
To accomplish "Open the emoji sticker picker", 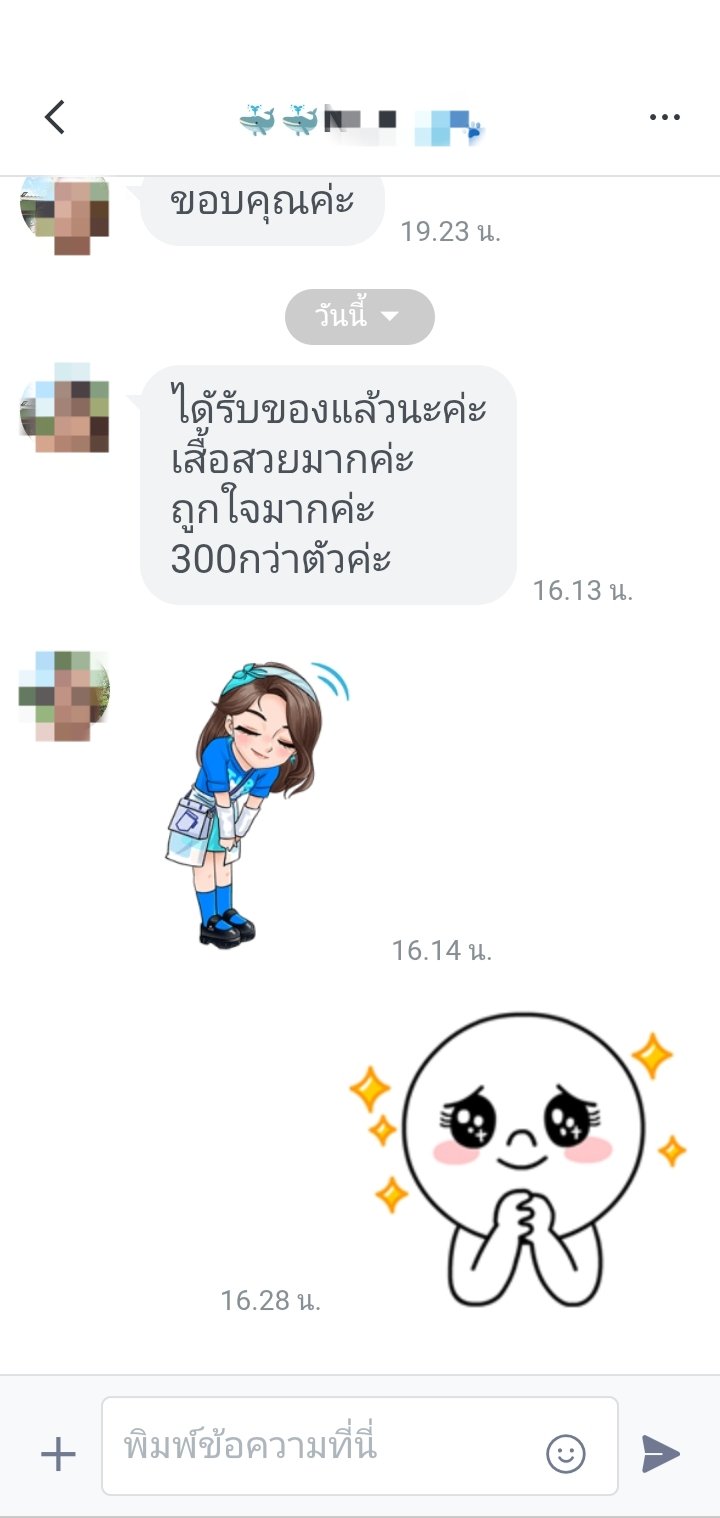I will click(565, 1453).
